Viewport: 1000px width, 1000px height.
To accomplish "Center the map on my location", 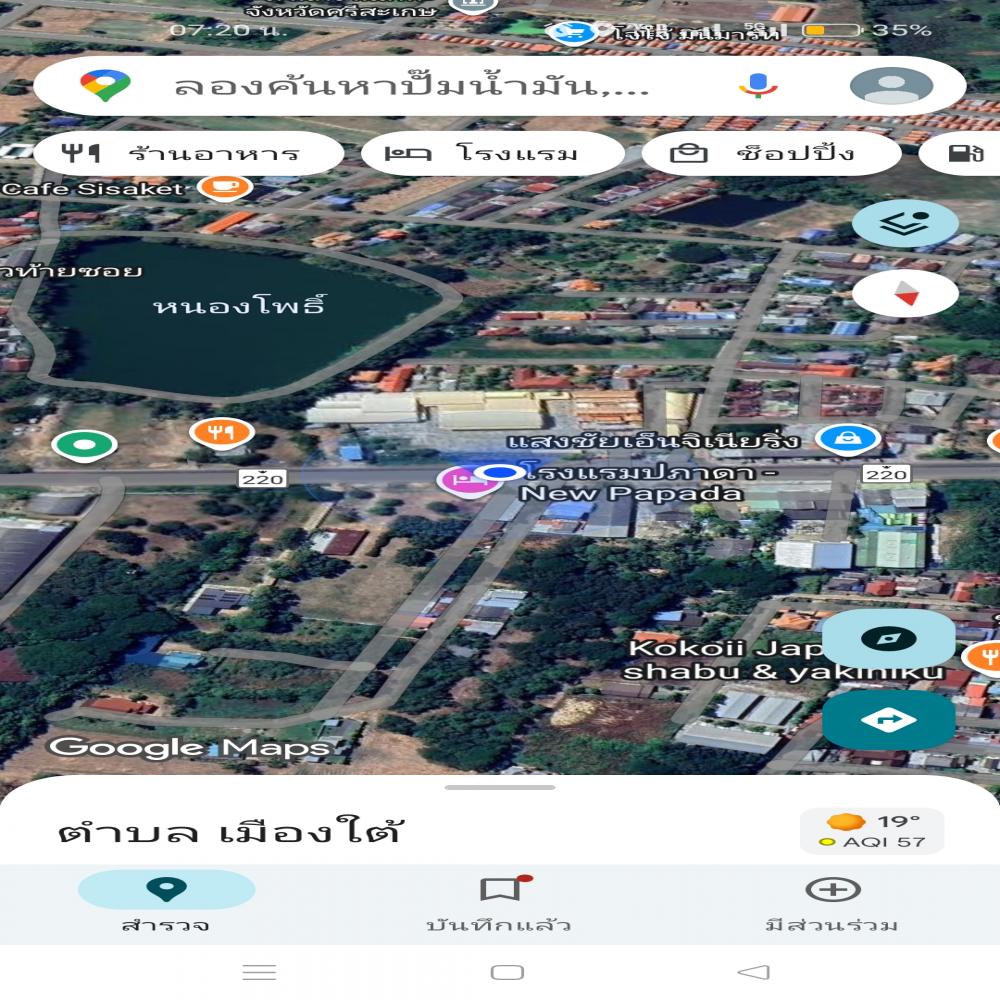I will pyautogui.click(x=888, y=640).
